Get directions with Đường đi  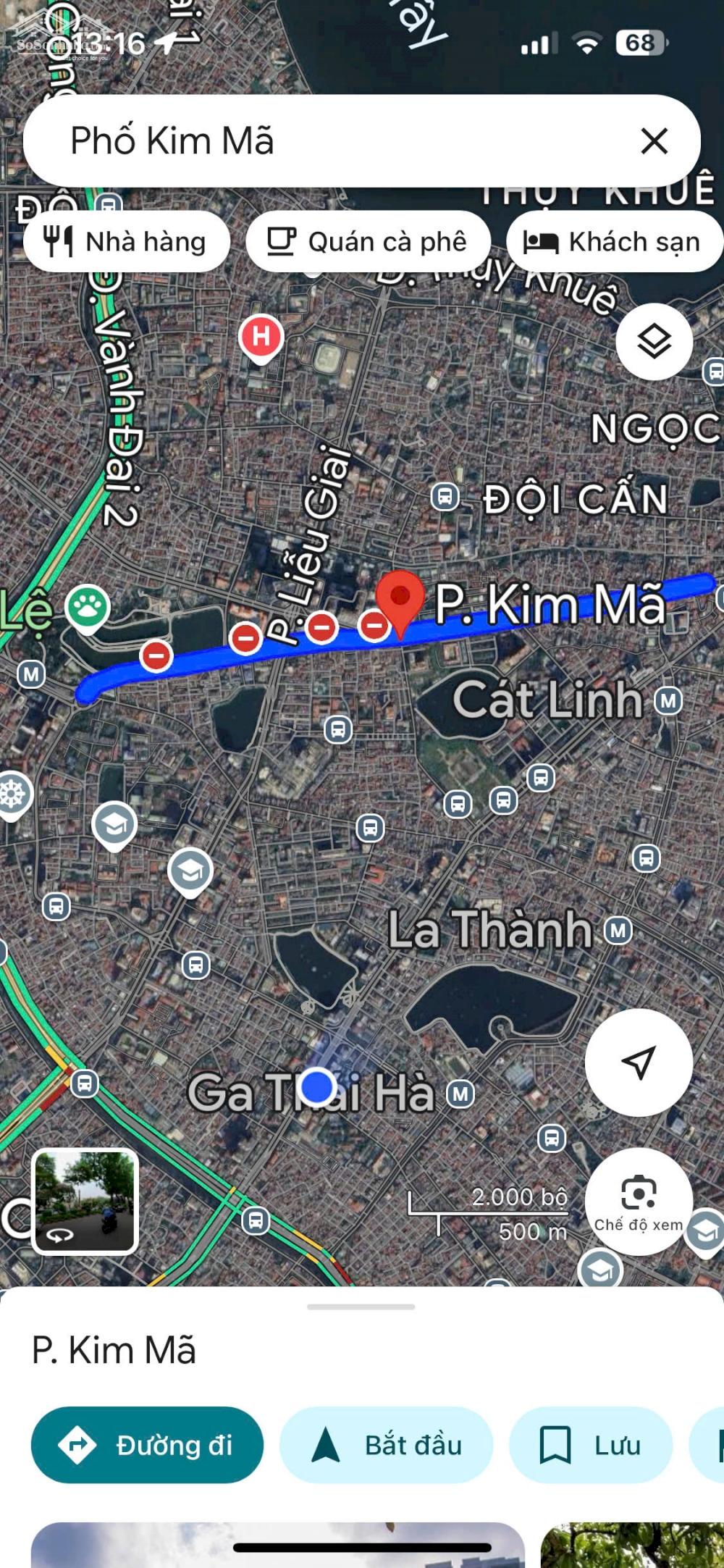tap(147, 1445)
